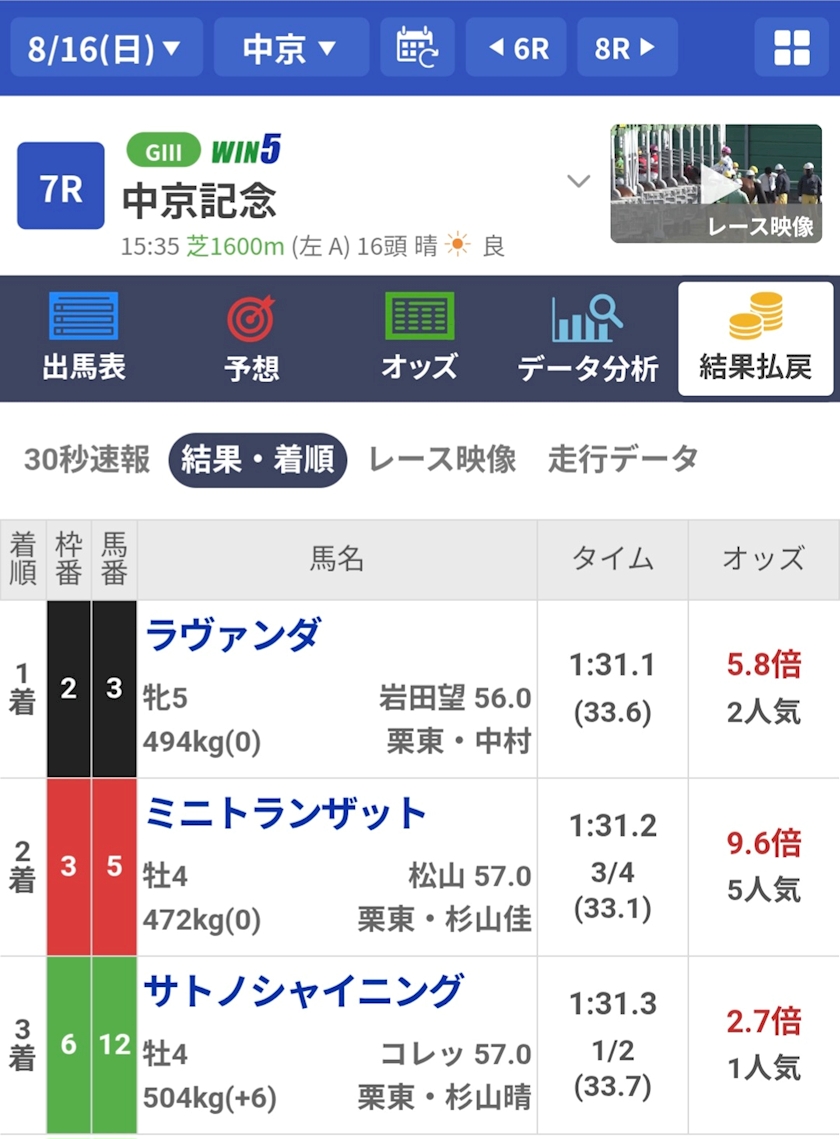Switch to the オッズ tab
The image size is (840, 1139).
tap(419, 339)
